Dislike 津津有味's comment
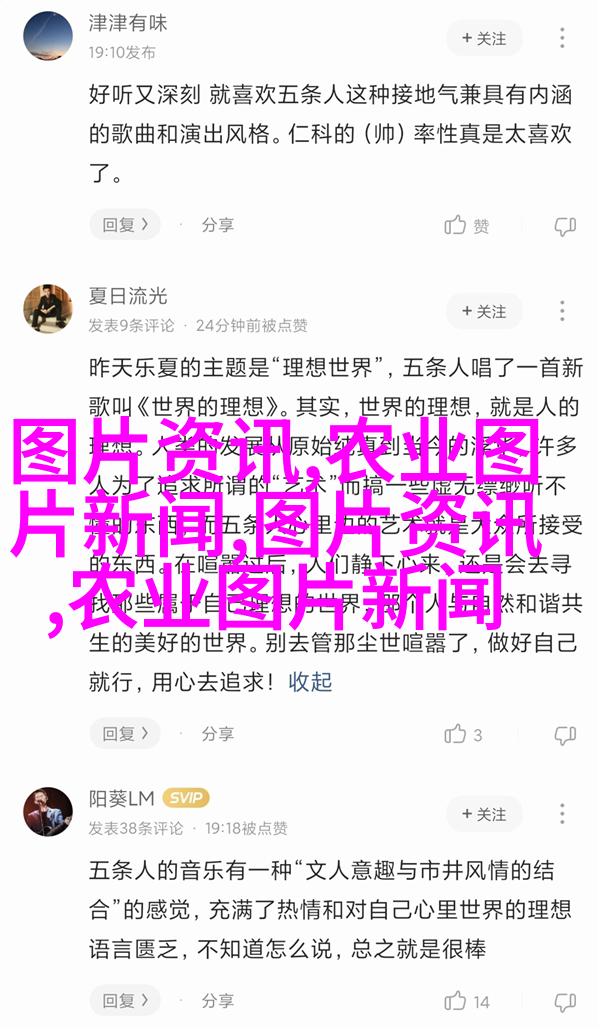The height and width of the screenshot is (1029, 600). tap(565, 226)
